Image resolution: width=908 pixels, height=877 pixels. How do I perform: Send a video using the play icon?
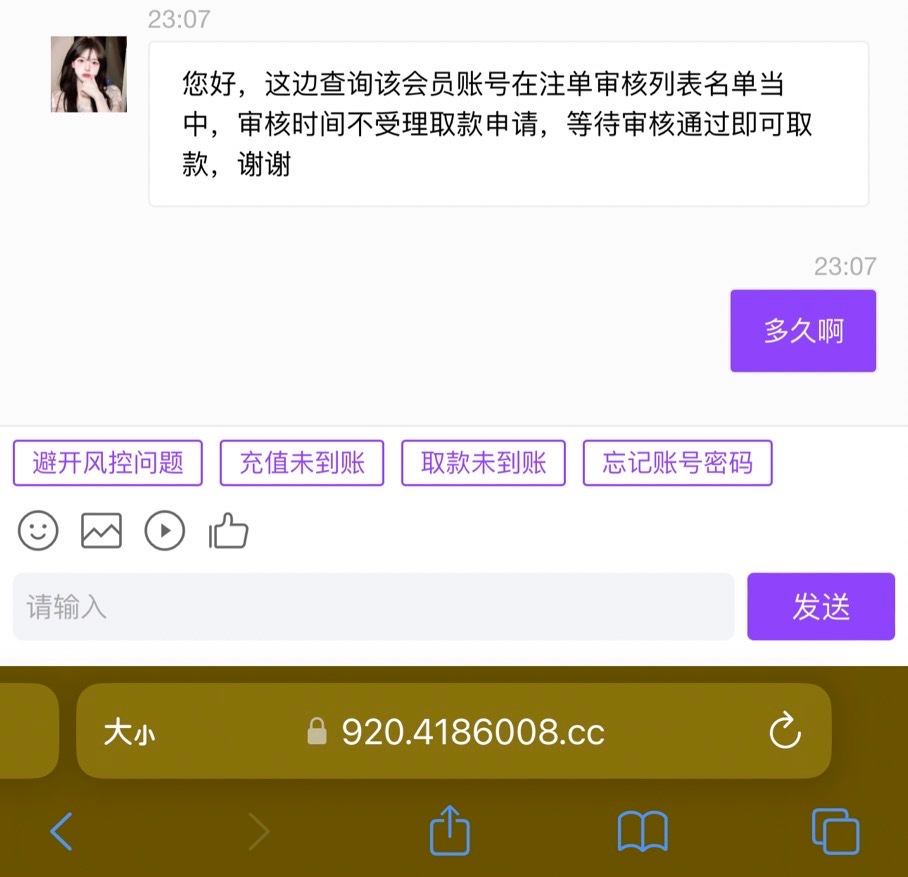(165, 531)
